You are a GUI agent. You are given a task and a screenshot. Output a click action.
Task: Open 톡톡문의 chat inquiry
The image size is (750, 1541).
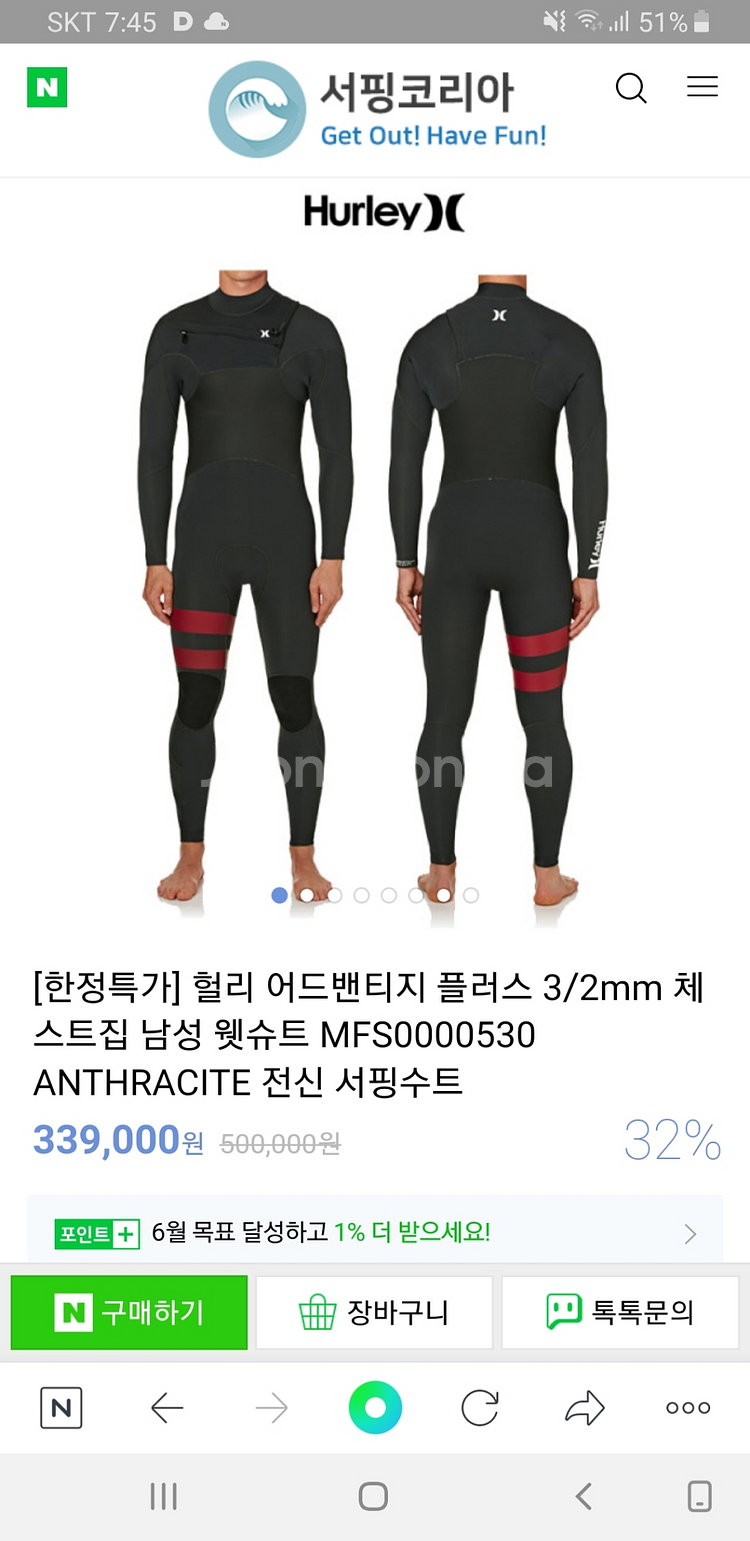[x=620, y=1312]
